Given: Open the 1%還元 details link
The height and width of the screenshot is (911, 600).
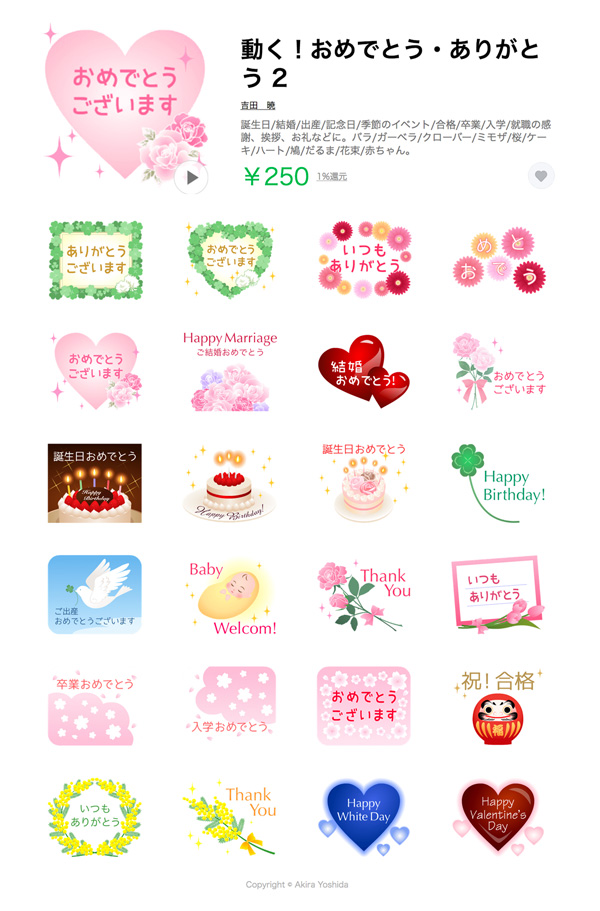Looking at the screenshot, I should pyautogui.click(x=332, y=177).
